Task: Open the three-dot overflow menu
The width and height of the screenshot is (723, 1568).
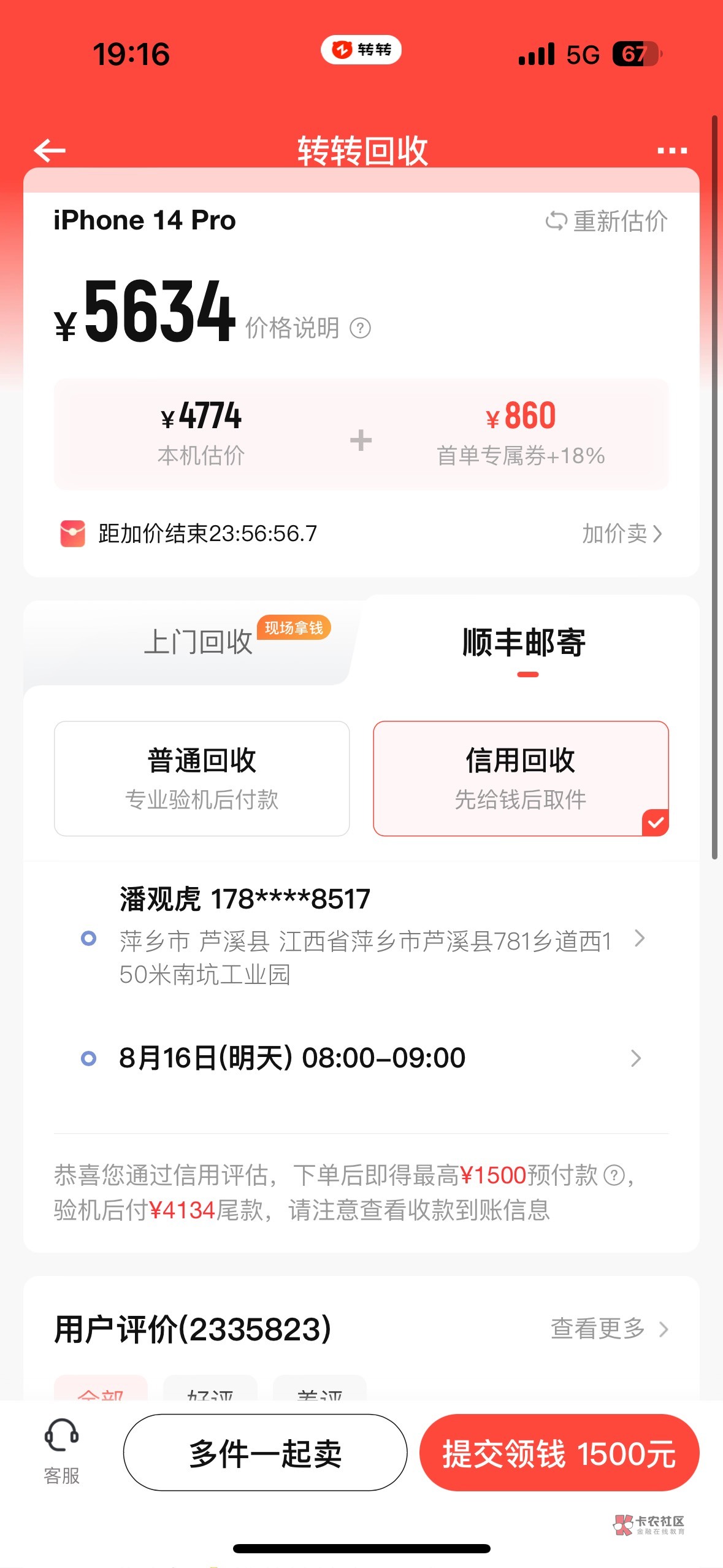Action: (671, 150)
